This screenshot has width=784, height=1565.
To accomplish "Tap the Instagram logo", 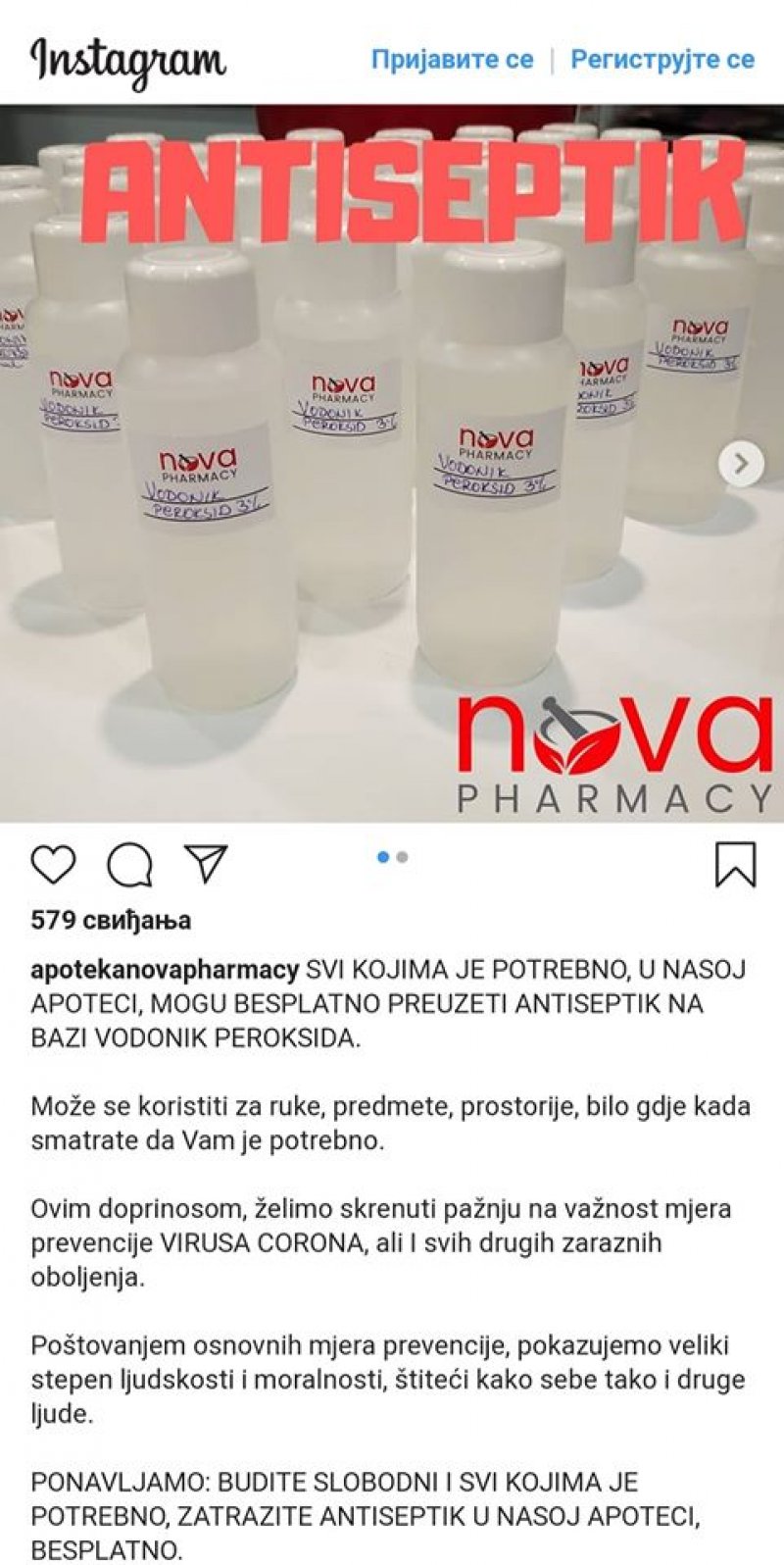I will point(128,61).
